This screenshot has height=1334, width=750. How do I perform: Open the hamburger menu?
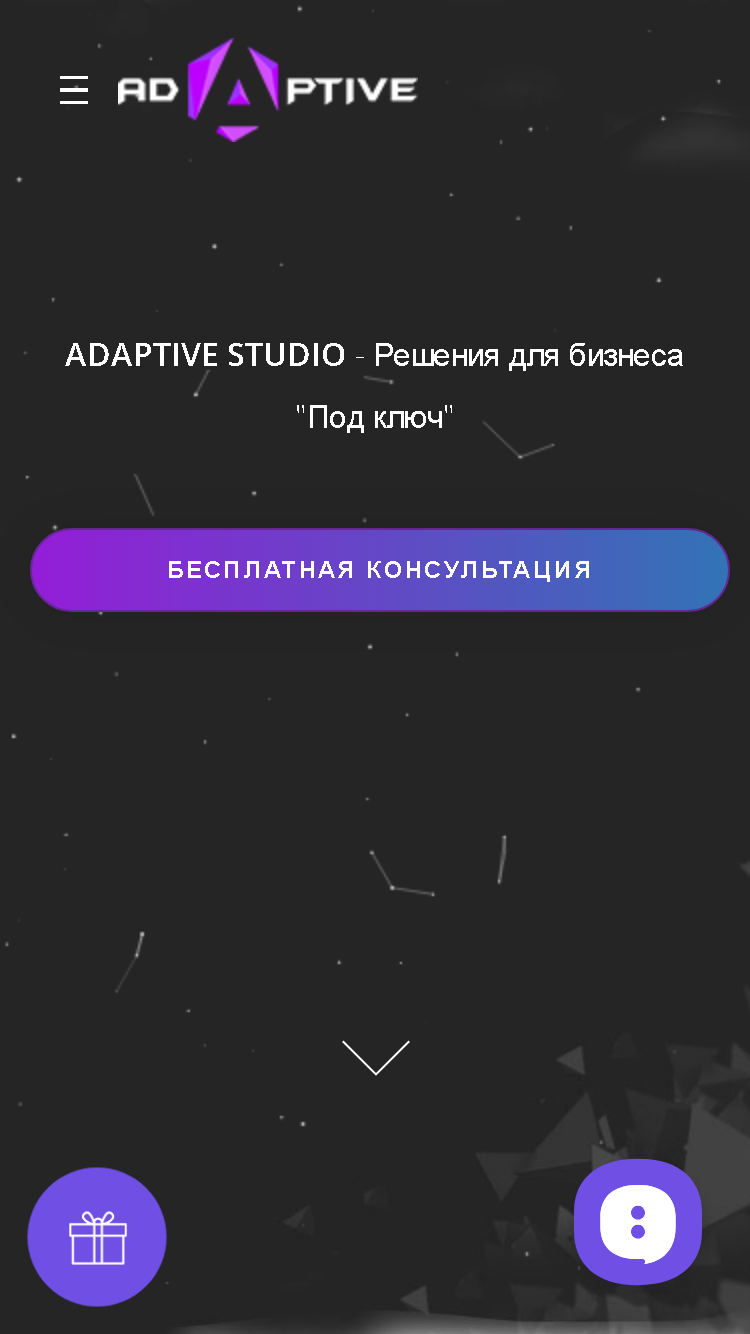(74, 90)
